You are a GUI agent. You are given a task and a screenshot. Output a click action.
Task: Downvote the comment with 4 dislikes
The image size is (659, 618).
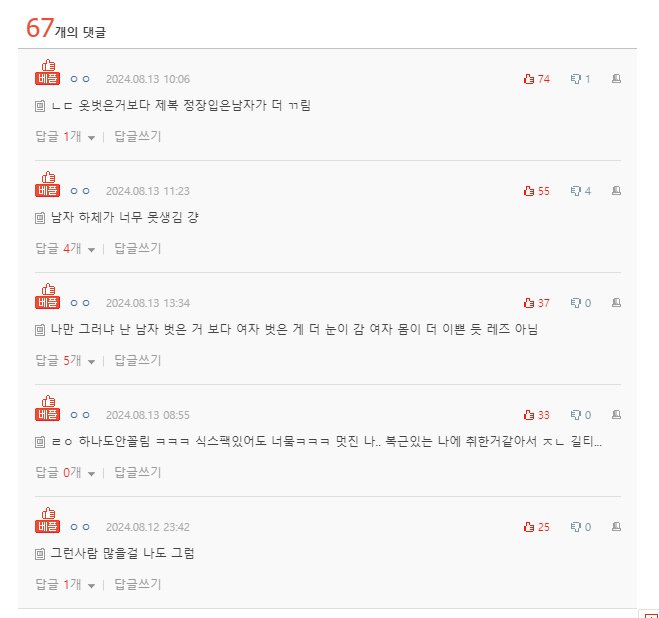coord(575,191)
